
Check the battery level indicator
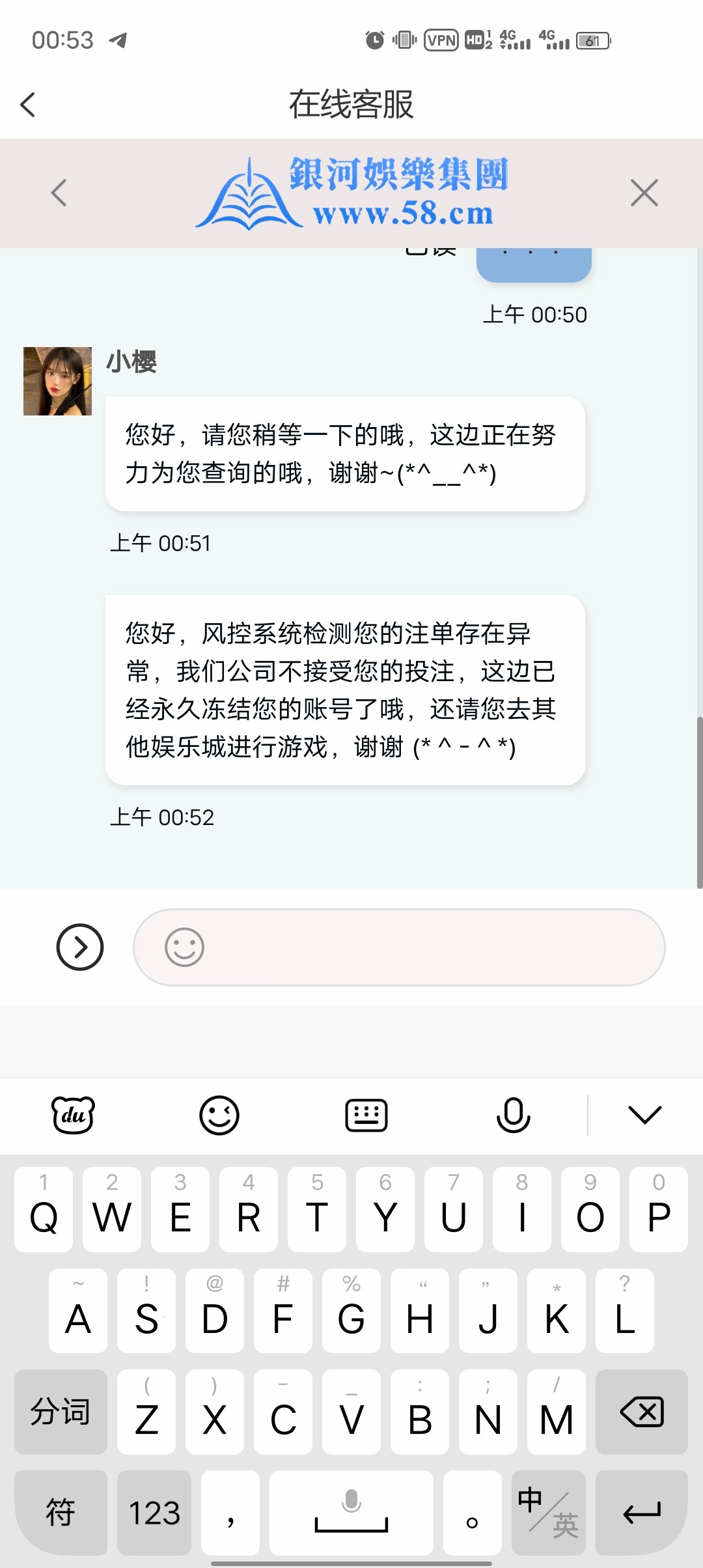tap(593, 40)
